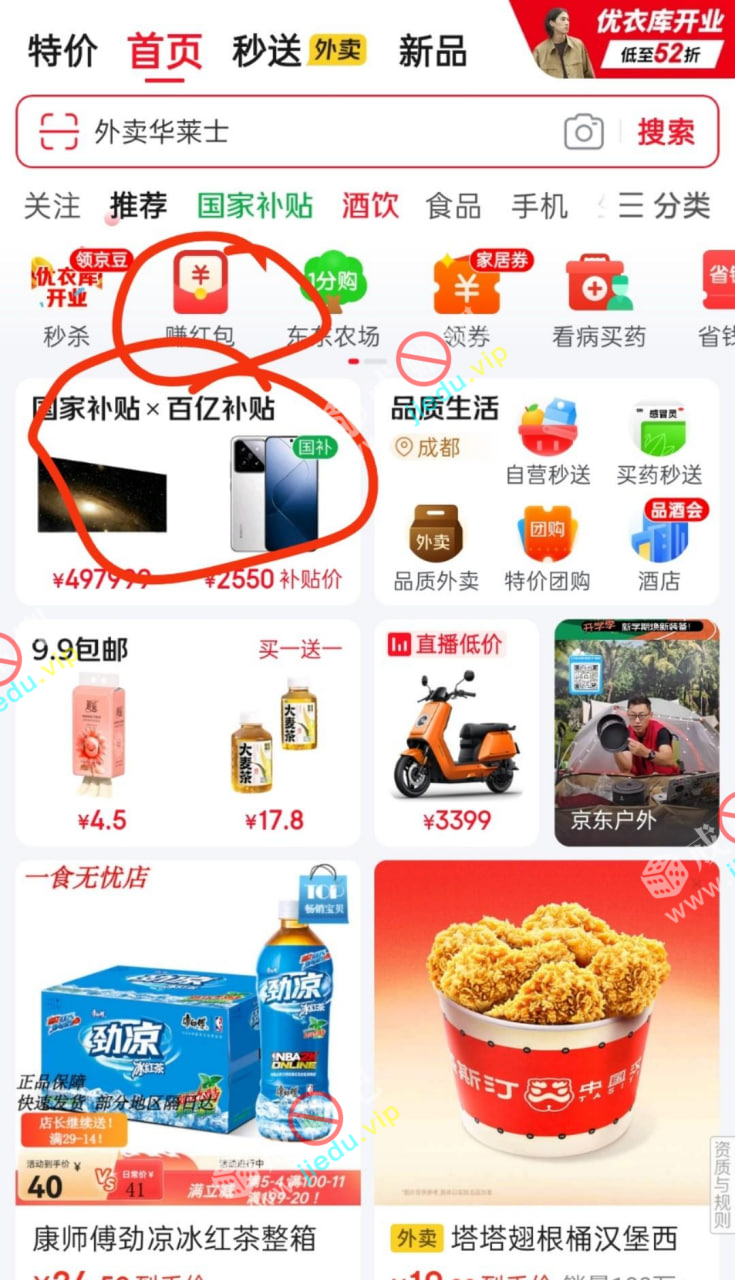Screen dimensions: 735x1280
Task: Open the 外卖华莱士 search field
Action: [x=300, y=131]
